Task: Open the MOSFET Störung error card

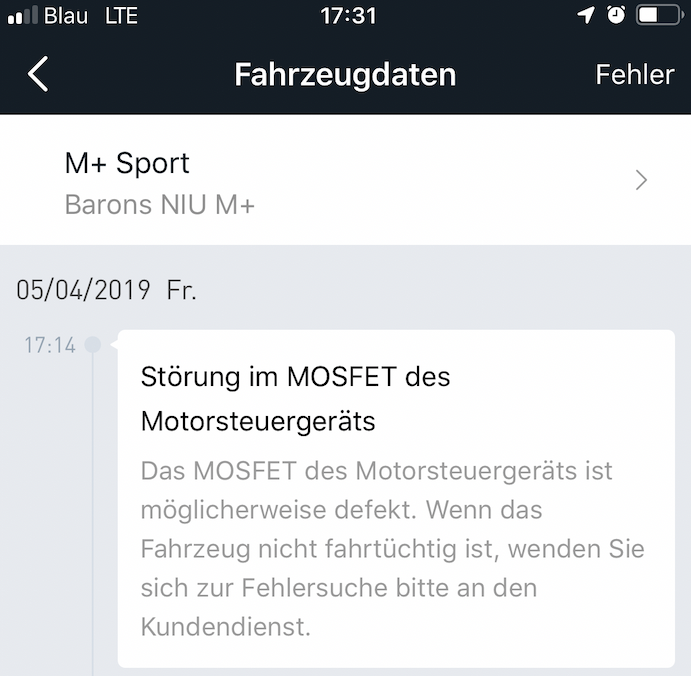Action: click(x=395, y=497)
